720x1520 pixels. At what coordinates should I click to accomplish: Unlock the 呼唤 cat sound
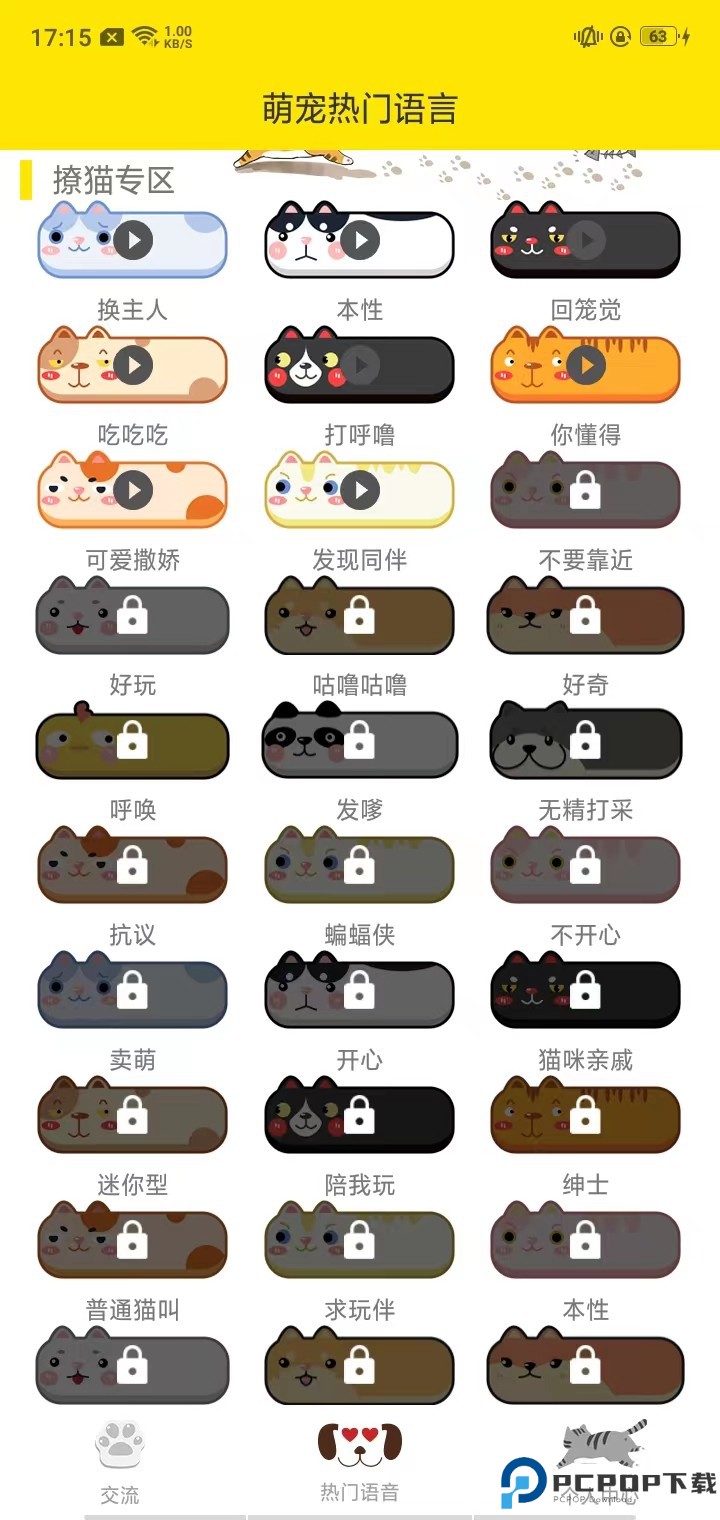tap(133, 740)
